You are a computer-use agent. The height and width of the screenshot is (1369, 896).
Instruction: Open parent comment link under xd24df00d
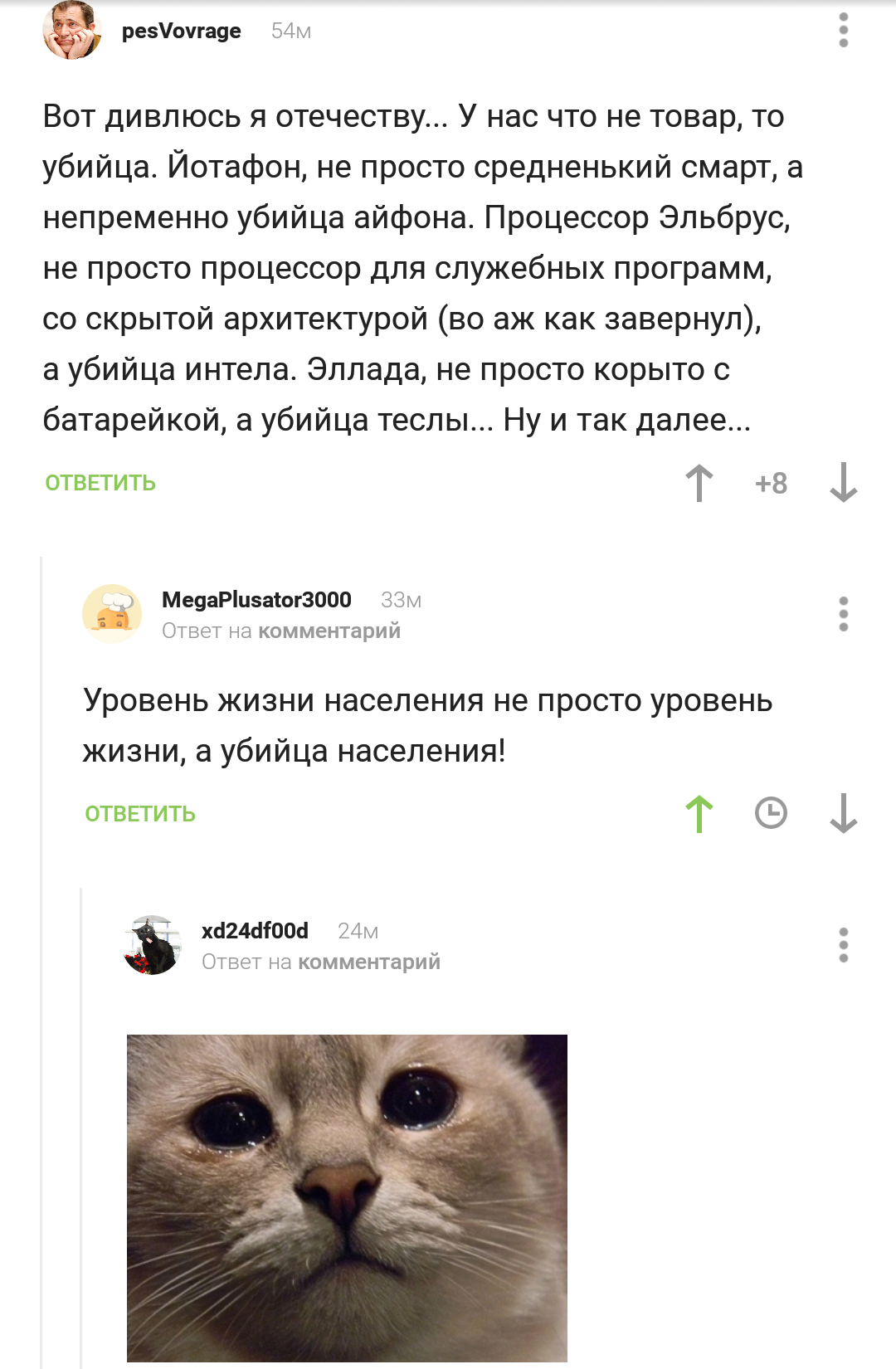point(369,962)
